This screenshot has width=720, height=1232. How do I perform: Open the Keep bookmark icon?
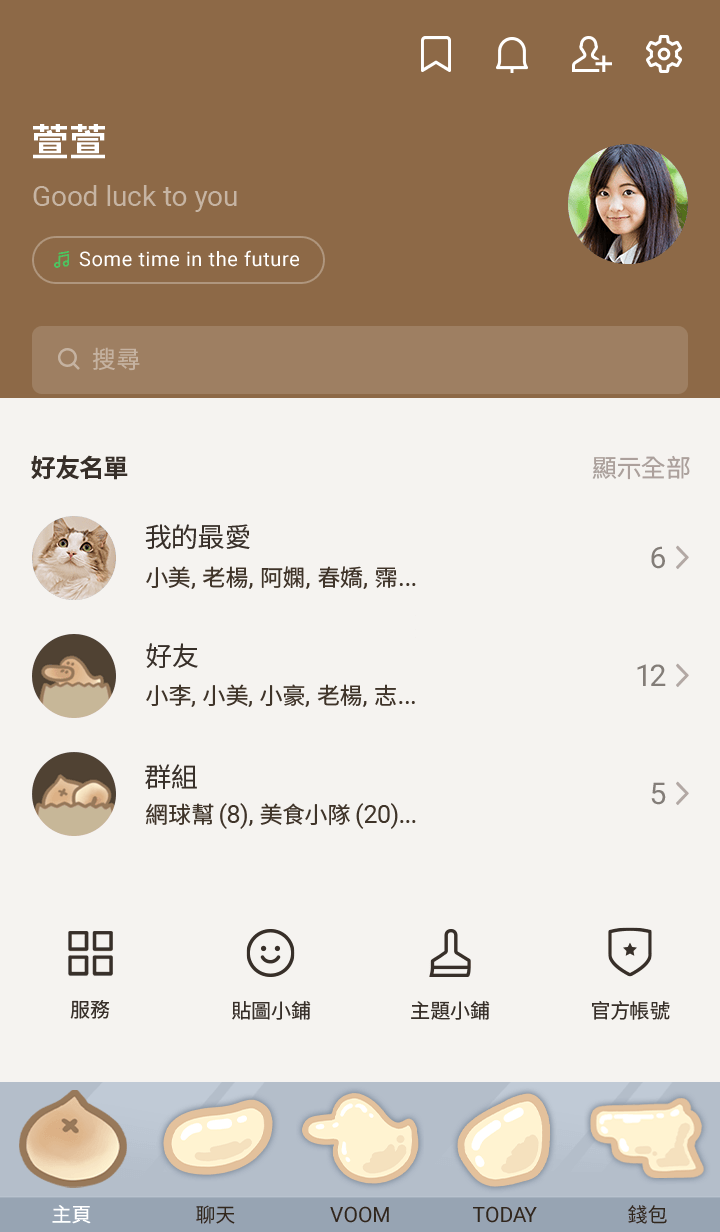pos(435,55)
